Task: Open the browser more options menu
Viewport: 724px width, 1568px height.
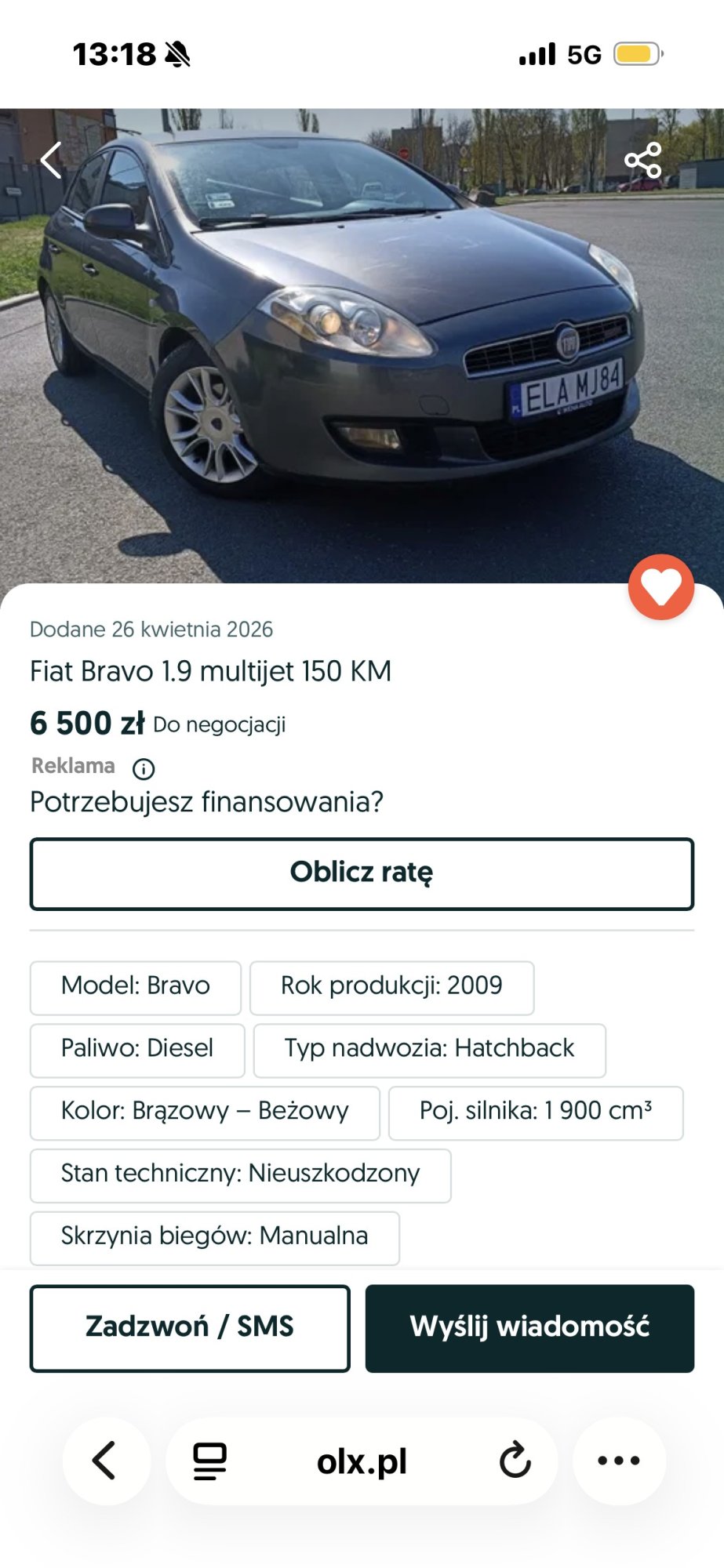Action: point(619,1460)
